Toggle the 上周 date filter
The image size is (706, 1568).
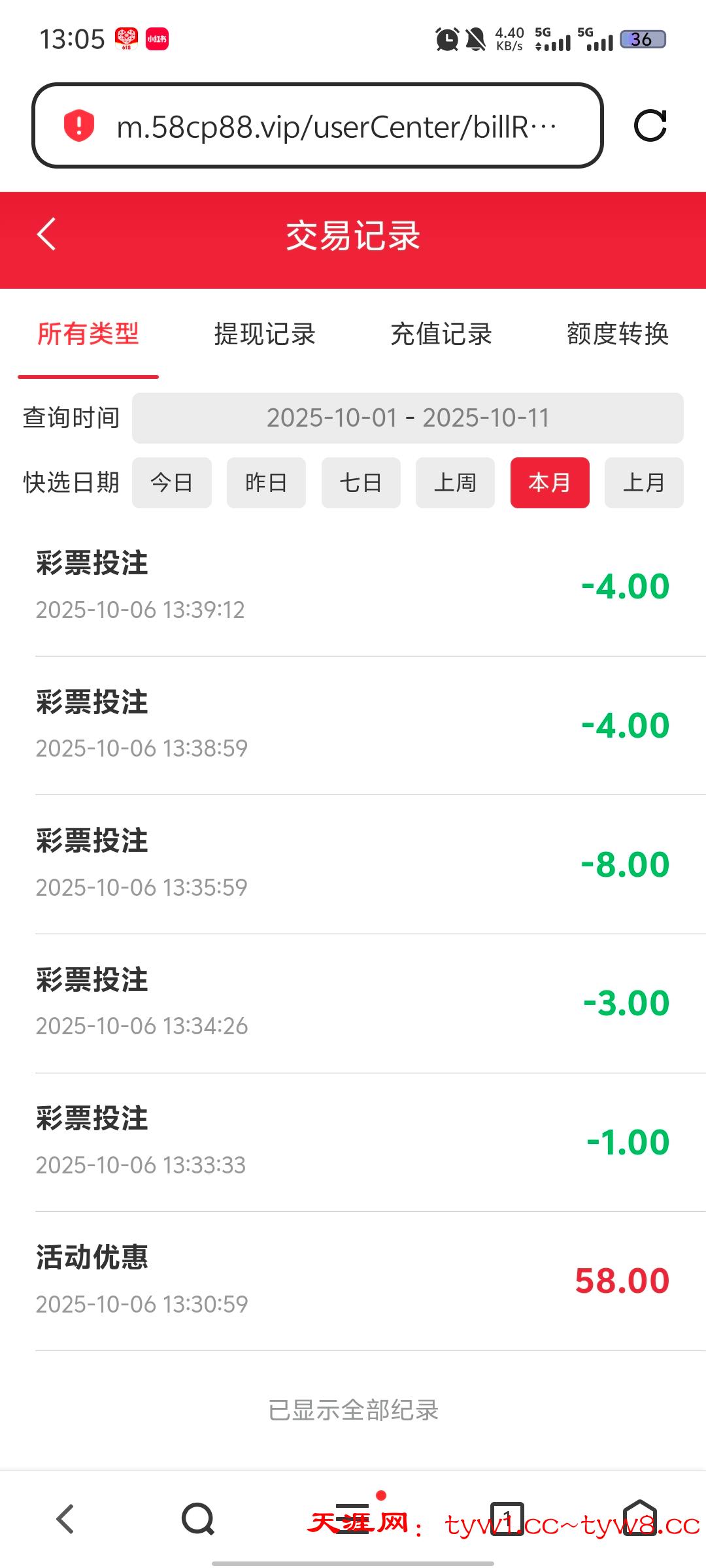(x=454, y=482)
